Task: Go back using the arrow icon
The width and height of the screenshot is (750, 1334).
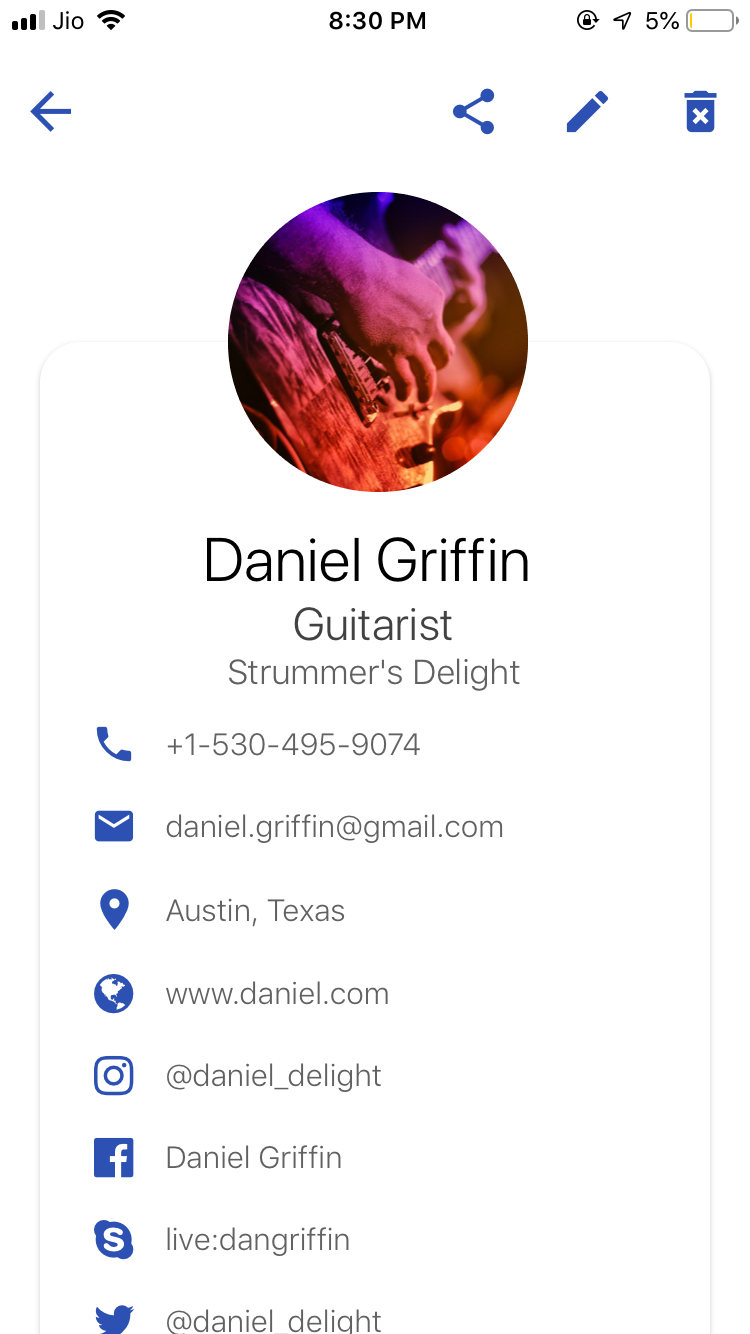Action: 51,111
